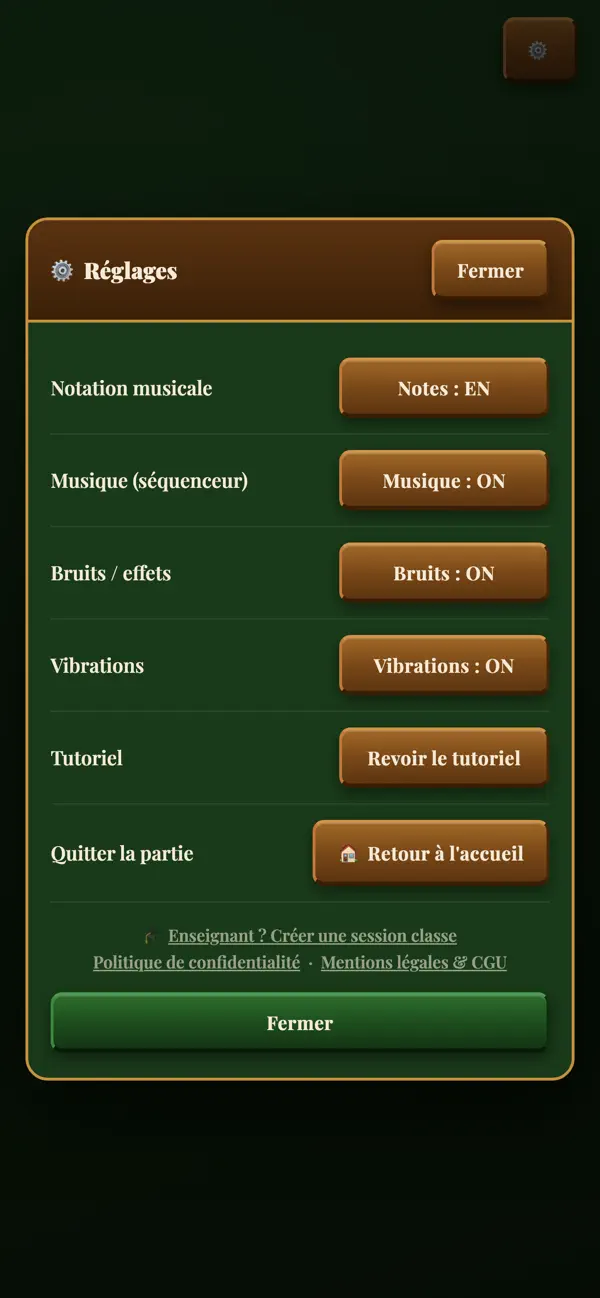This screenshot has width=600, height=1298.
Task: Choose Retour à l'accueil to quit
Action: 431,853
